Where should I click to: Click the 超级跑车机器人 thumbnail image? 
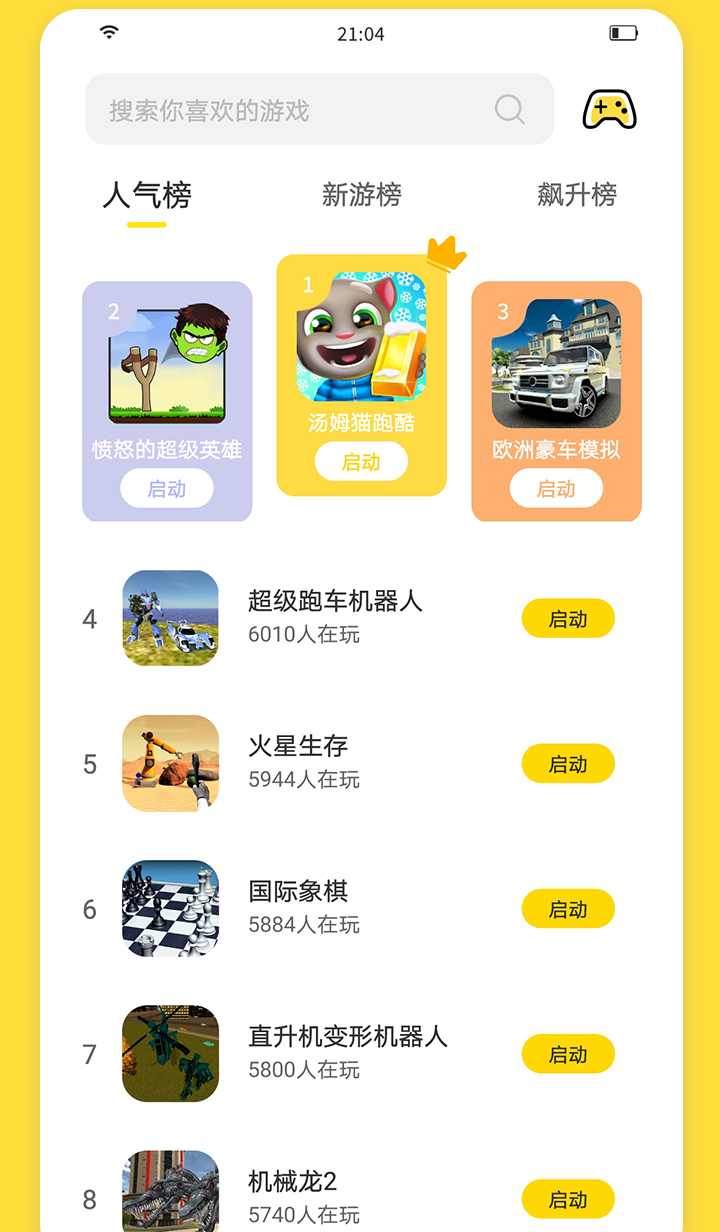coord(171,619)
